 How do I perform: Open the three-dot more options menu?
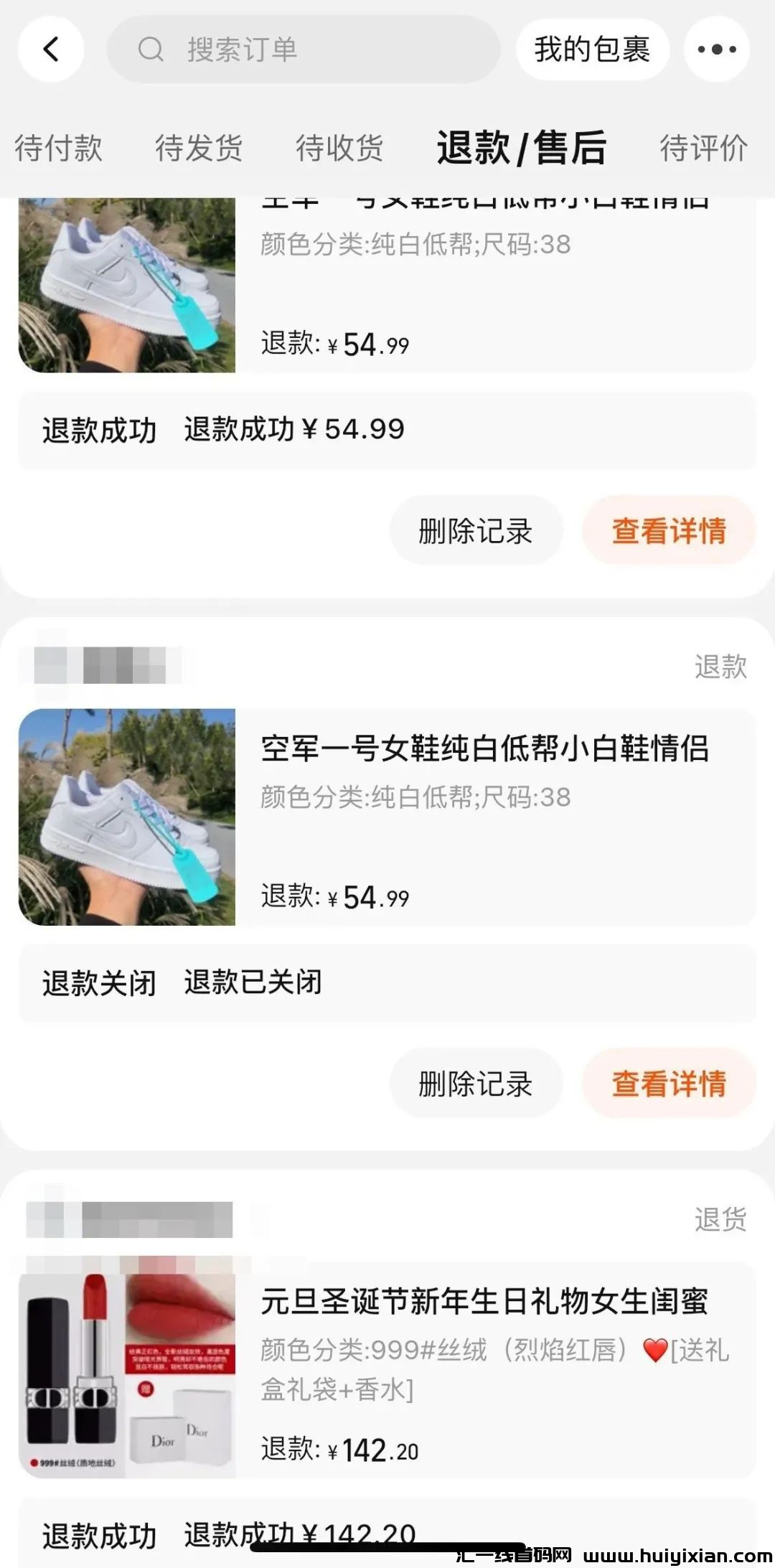pyautogui.click(x=715, y=50)
